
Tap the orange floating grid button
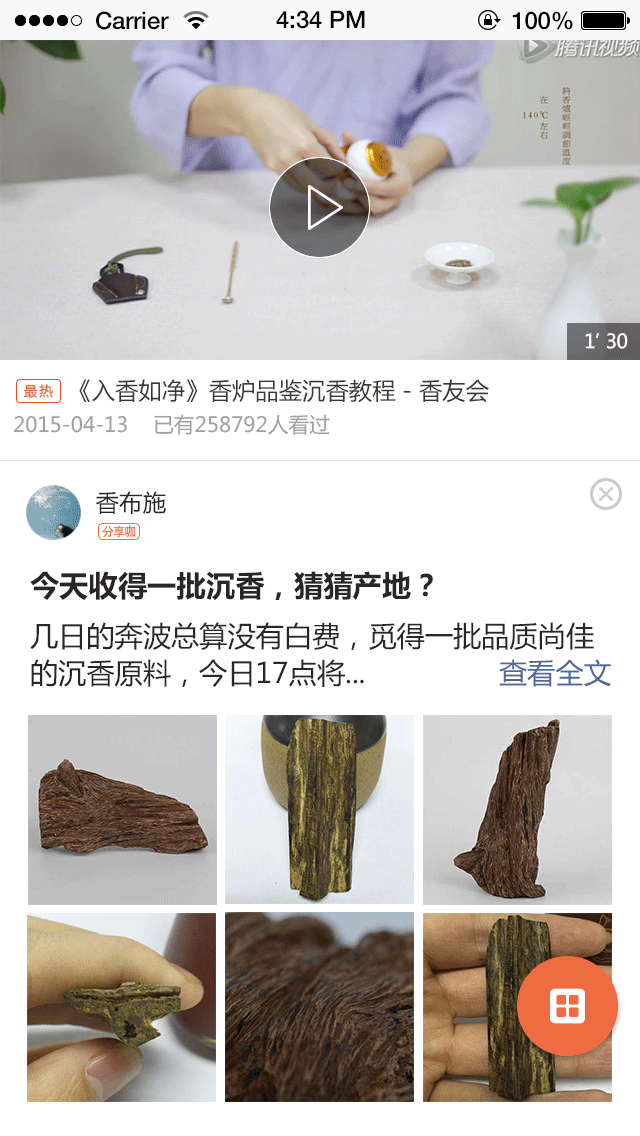pyautogui.click(x=567, y=1006)
